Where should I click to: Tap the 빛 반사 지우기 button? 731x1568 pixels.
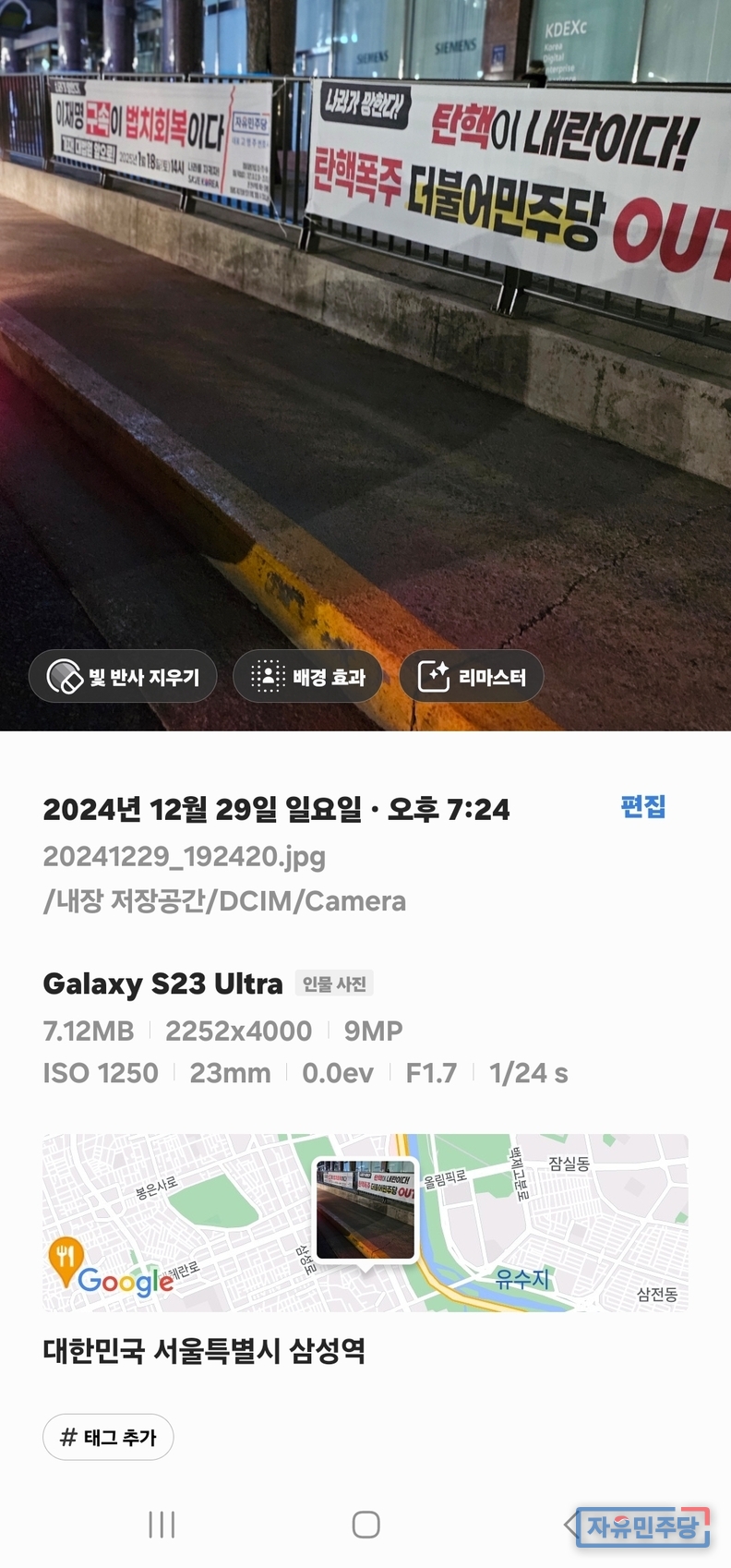(x=123, y=677)
